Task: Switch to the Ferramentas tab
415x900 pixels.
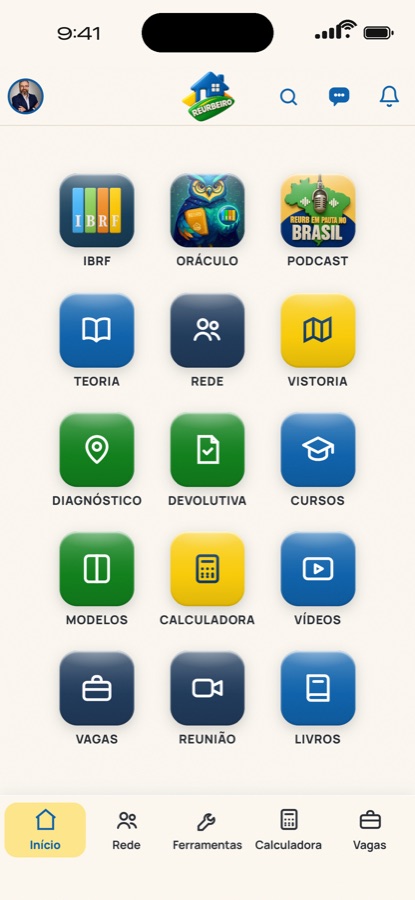Action: coord(207,830)
